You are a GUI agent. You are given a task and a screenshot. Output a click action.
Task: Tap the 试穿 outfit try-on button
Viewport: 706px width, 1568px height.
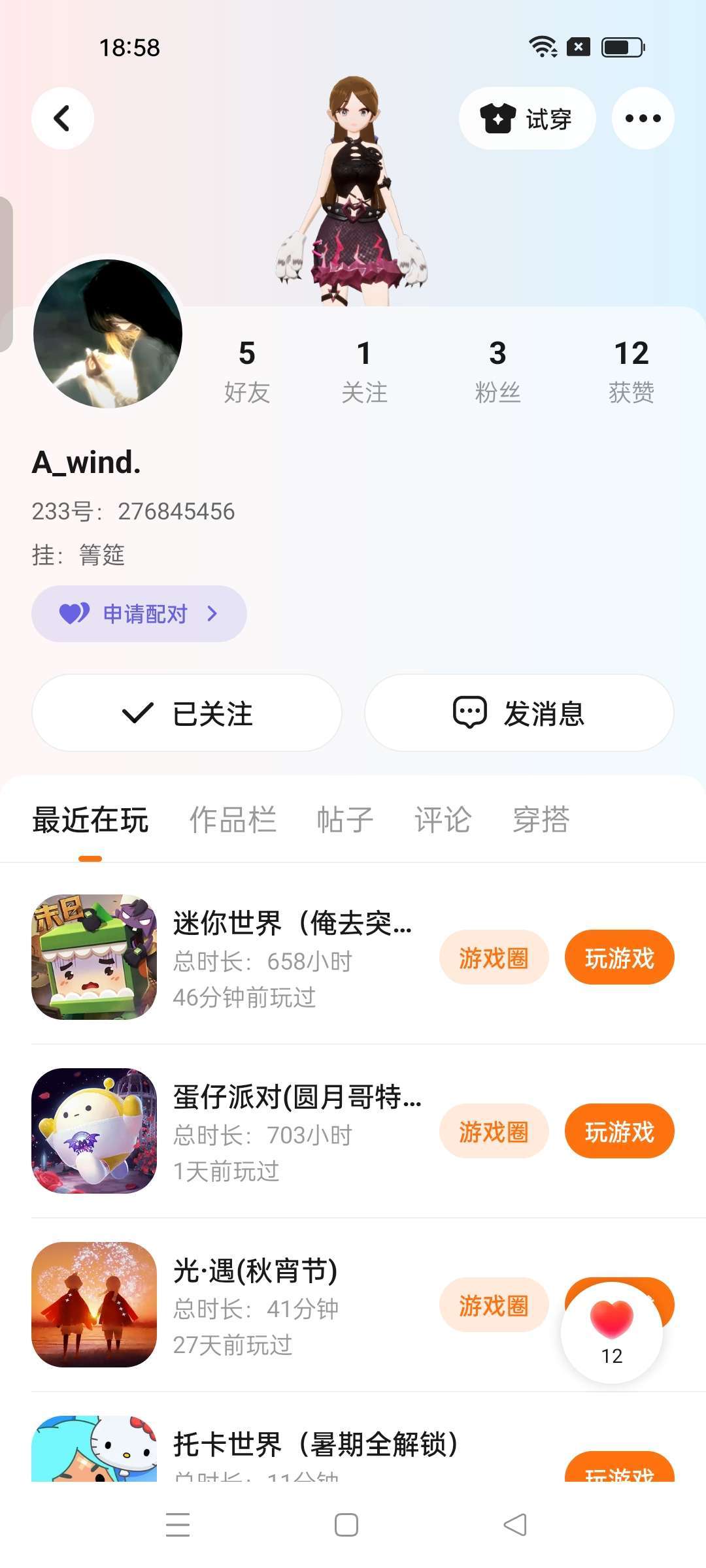[x=527, y=118]
